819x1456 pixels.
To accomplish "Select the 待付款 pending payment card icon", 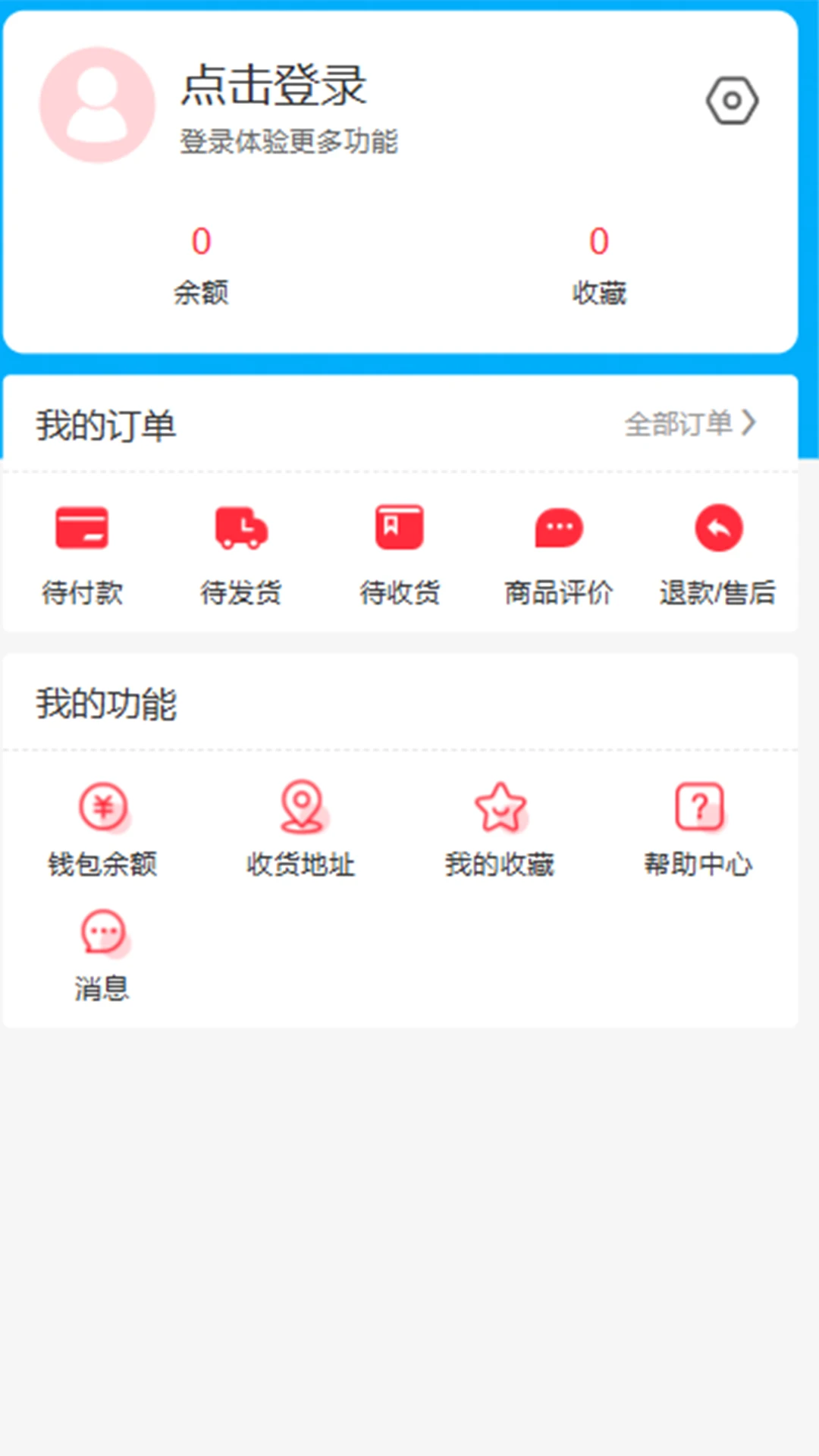I will (x=82, y=527).
